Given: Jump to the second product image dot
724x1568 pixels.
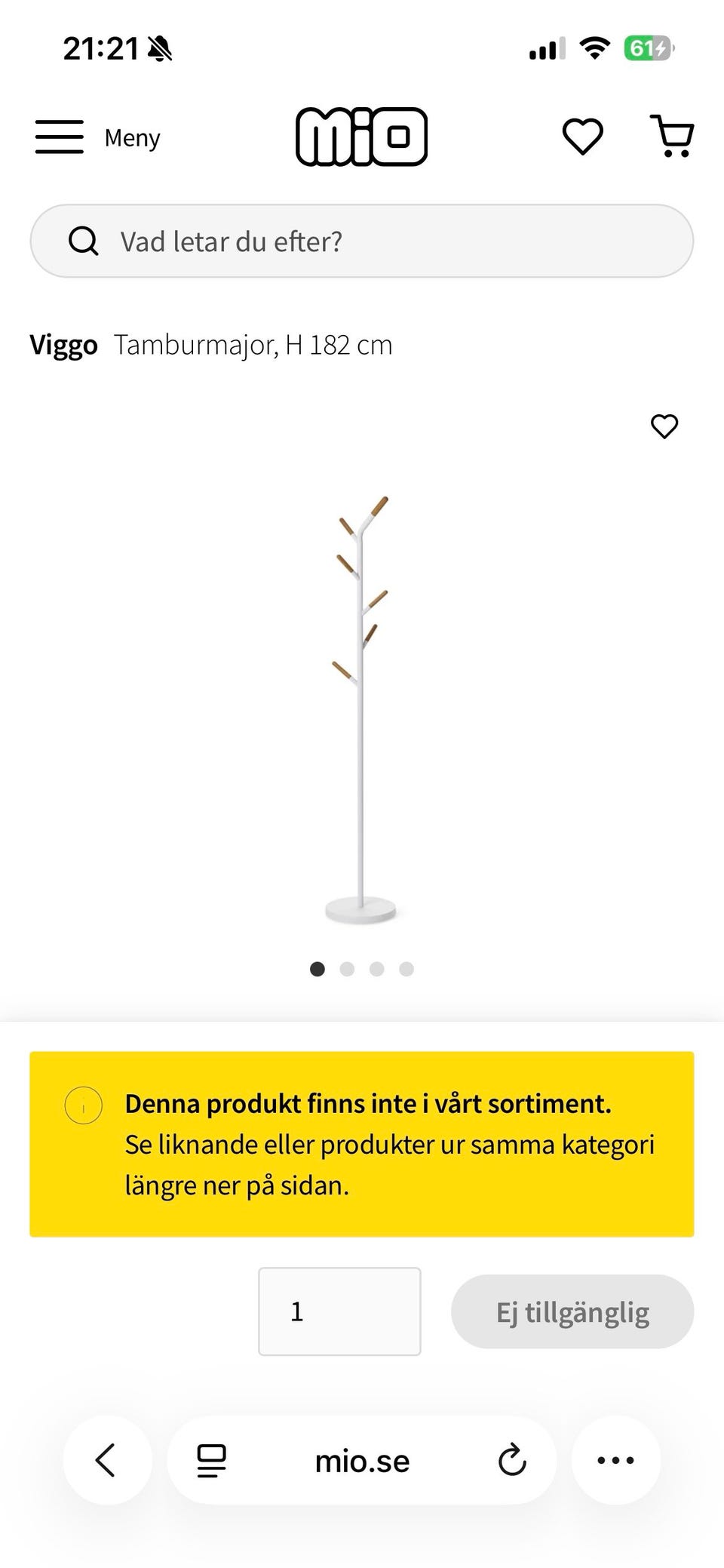Looking at the screenshot, I should pos(347,969).
